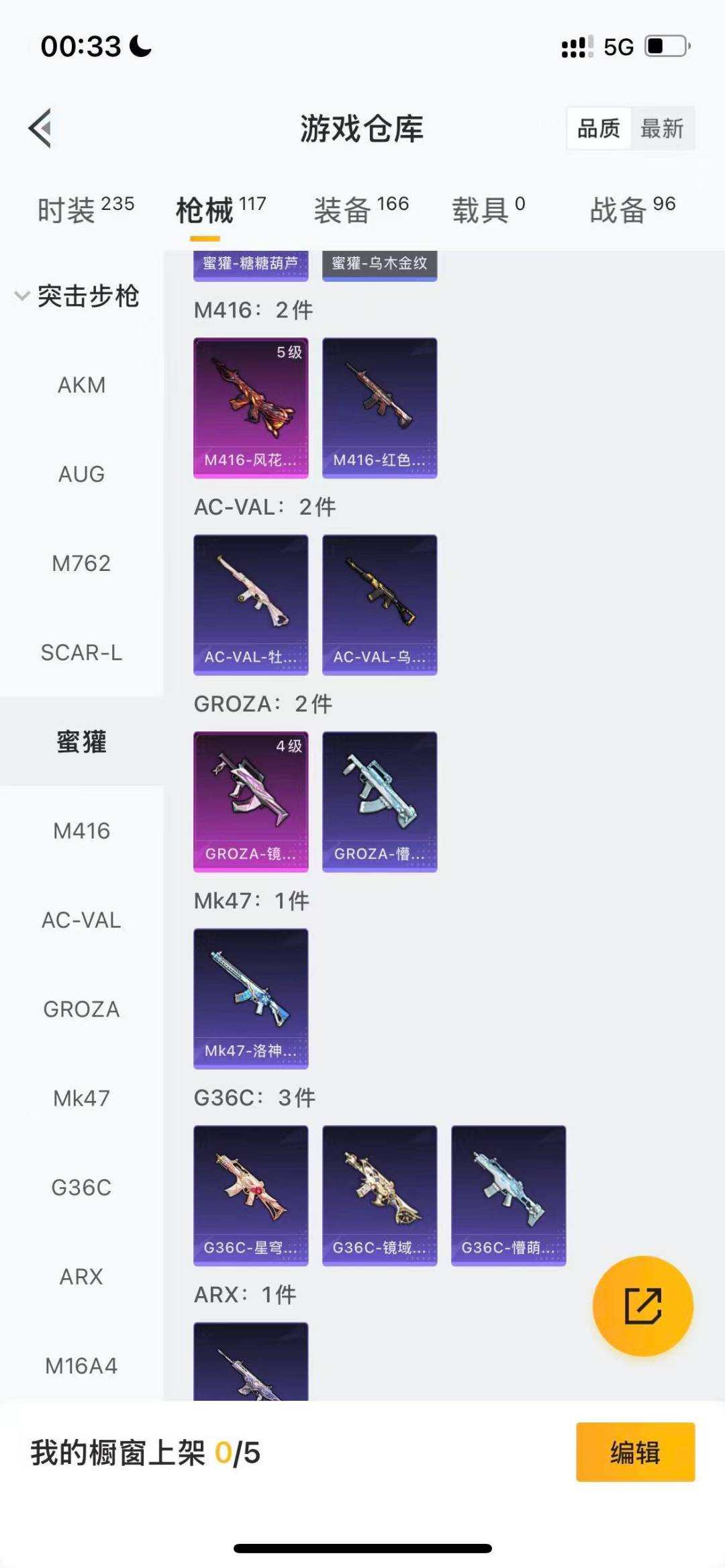Sort items by 最新
The height and width of the screenshot is (1568, 725).
click(662, 128)
